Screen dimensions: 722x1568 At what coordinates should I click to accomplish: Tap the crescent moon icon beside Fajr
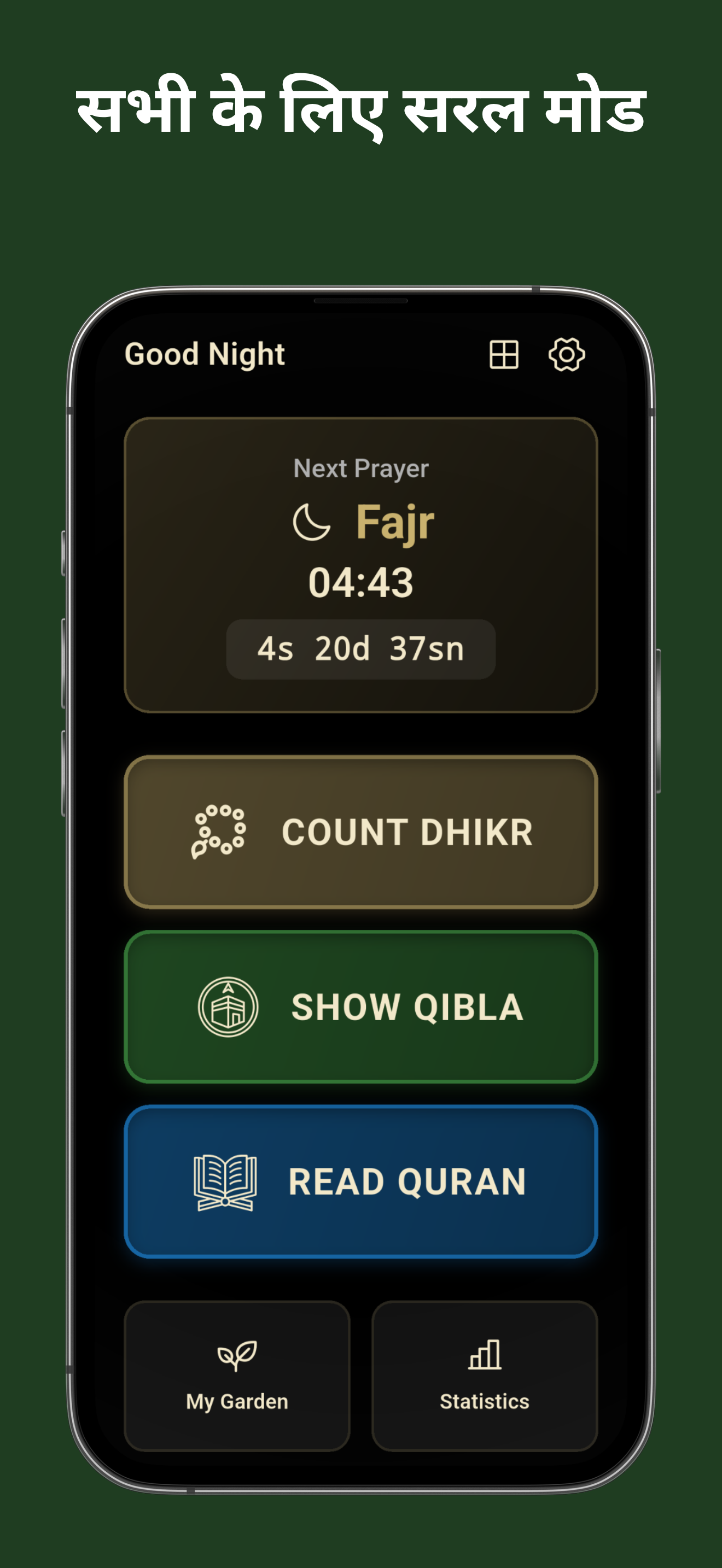pos(312,522)
